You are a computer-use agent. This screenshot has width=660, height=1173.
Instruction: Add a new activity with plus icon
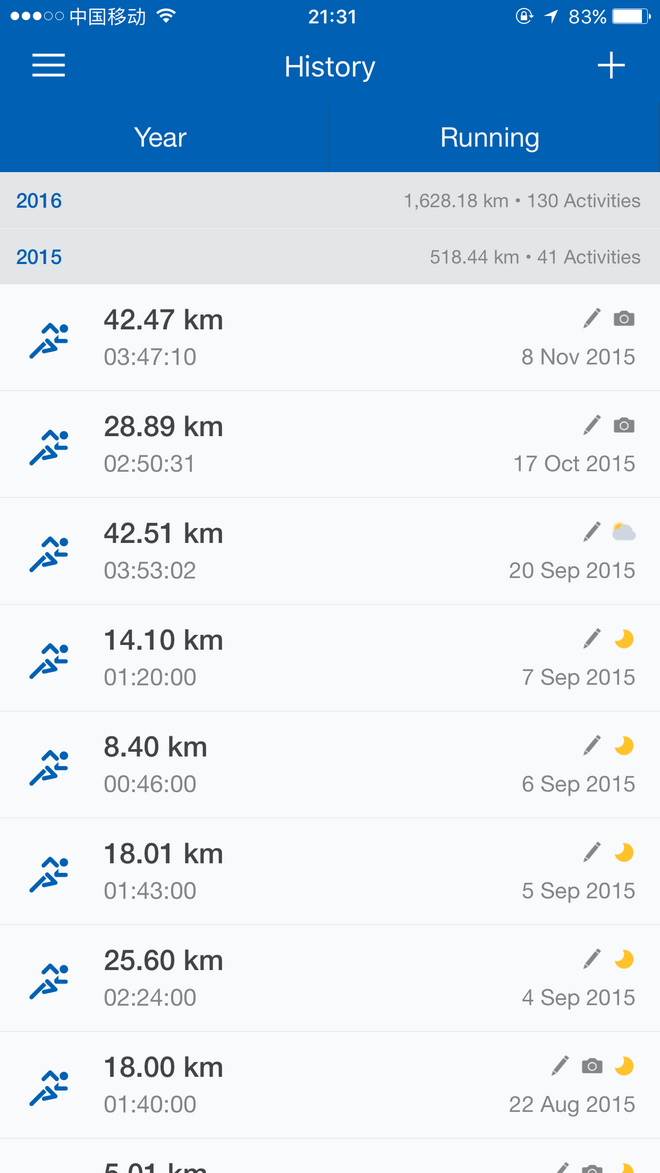coord(611,66)
